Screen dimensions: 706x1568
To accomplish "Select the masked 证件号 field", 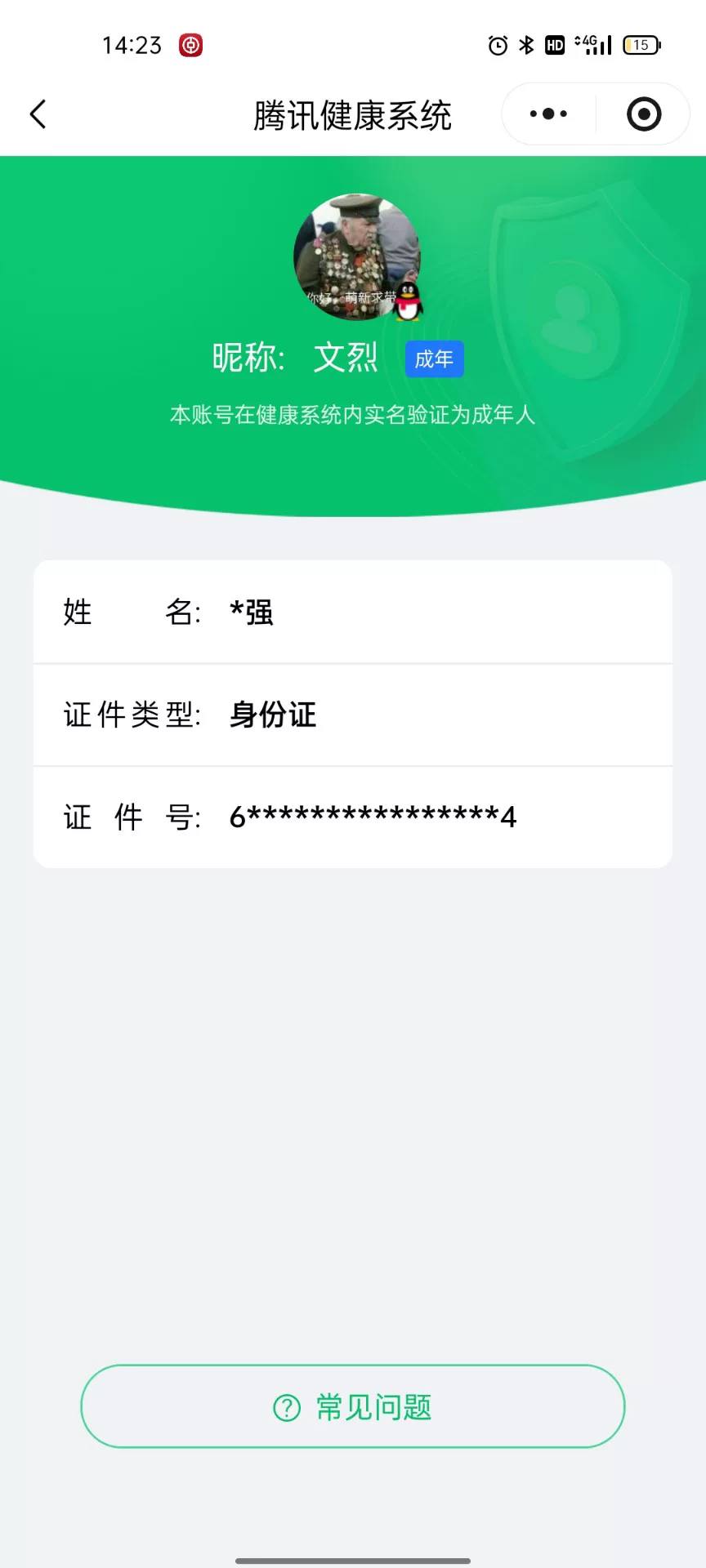I will click(353, 817).
